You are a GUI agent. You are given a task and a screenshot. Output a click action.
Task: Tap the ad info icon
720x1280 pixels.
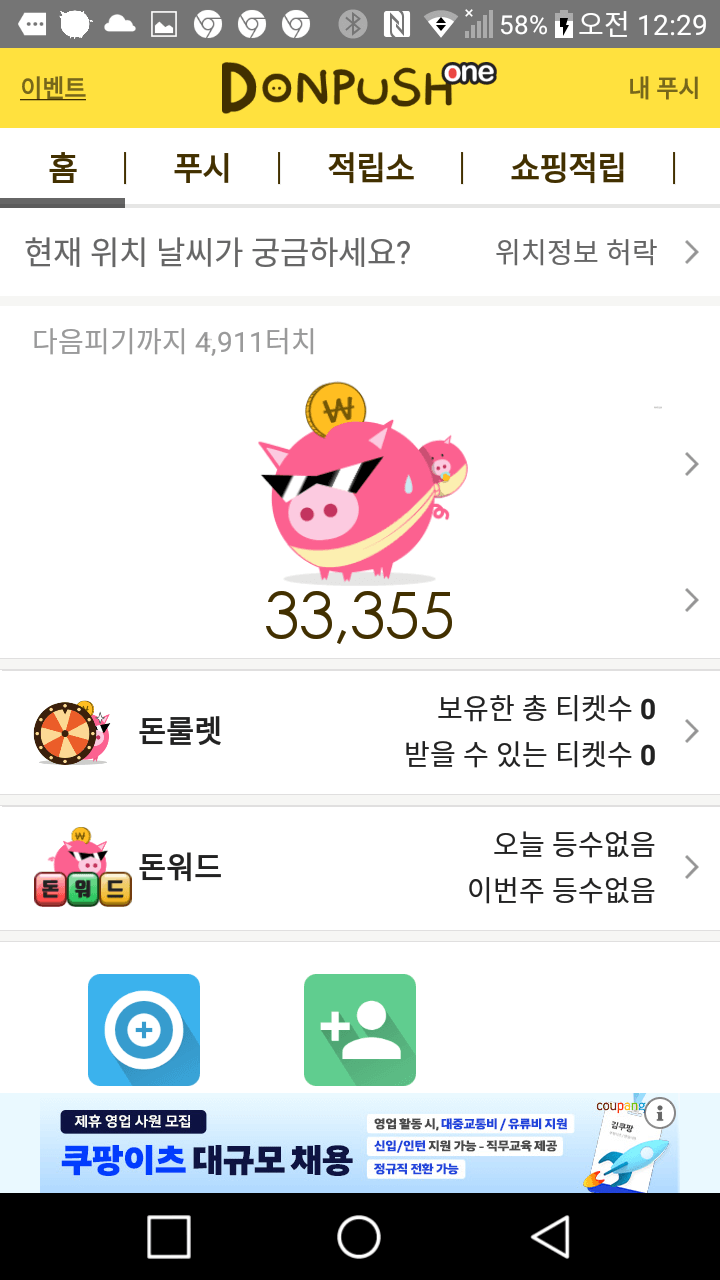[661, 1112]
